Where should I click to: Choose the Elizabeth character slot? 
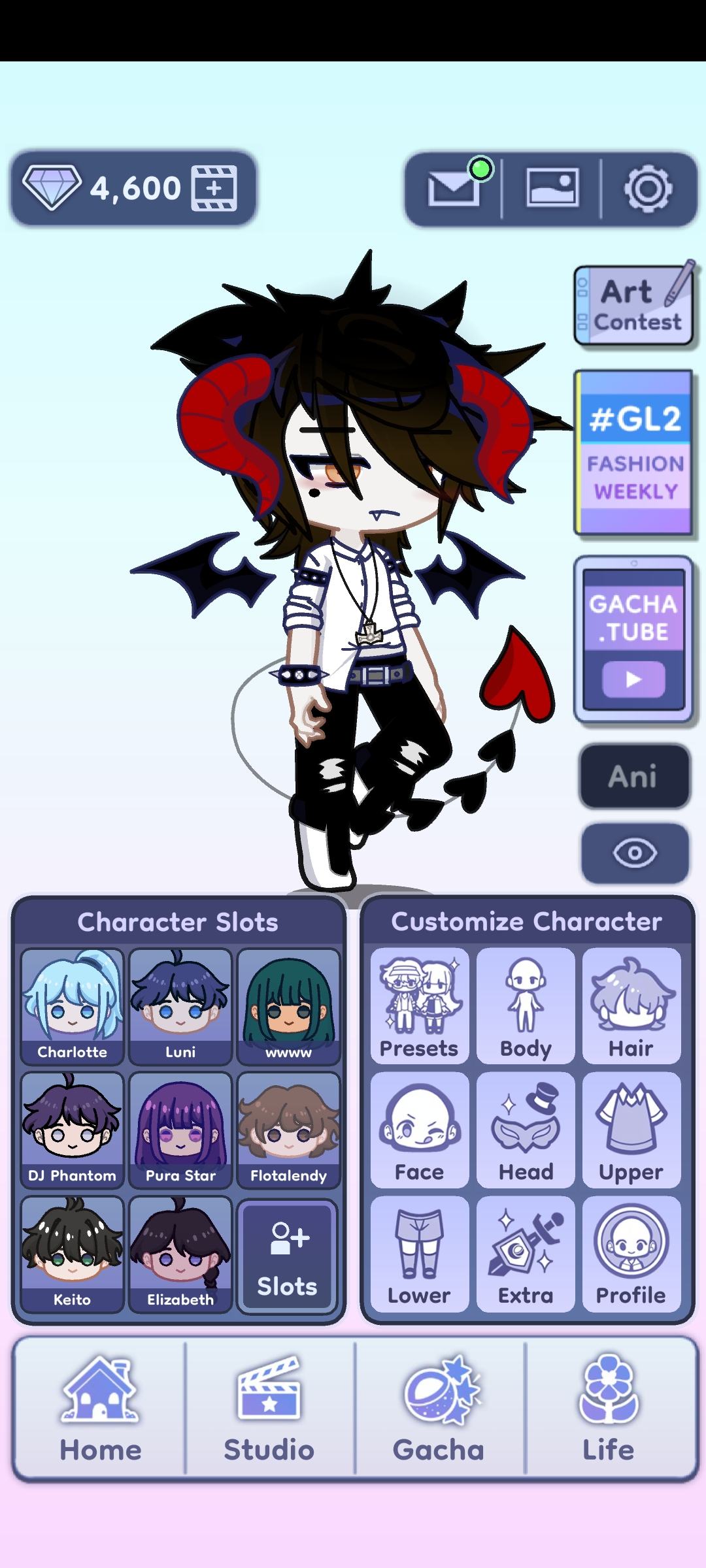point(180,1253)
